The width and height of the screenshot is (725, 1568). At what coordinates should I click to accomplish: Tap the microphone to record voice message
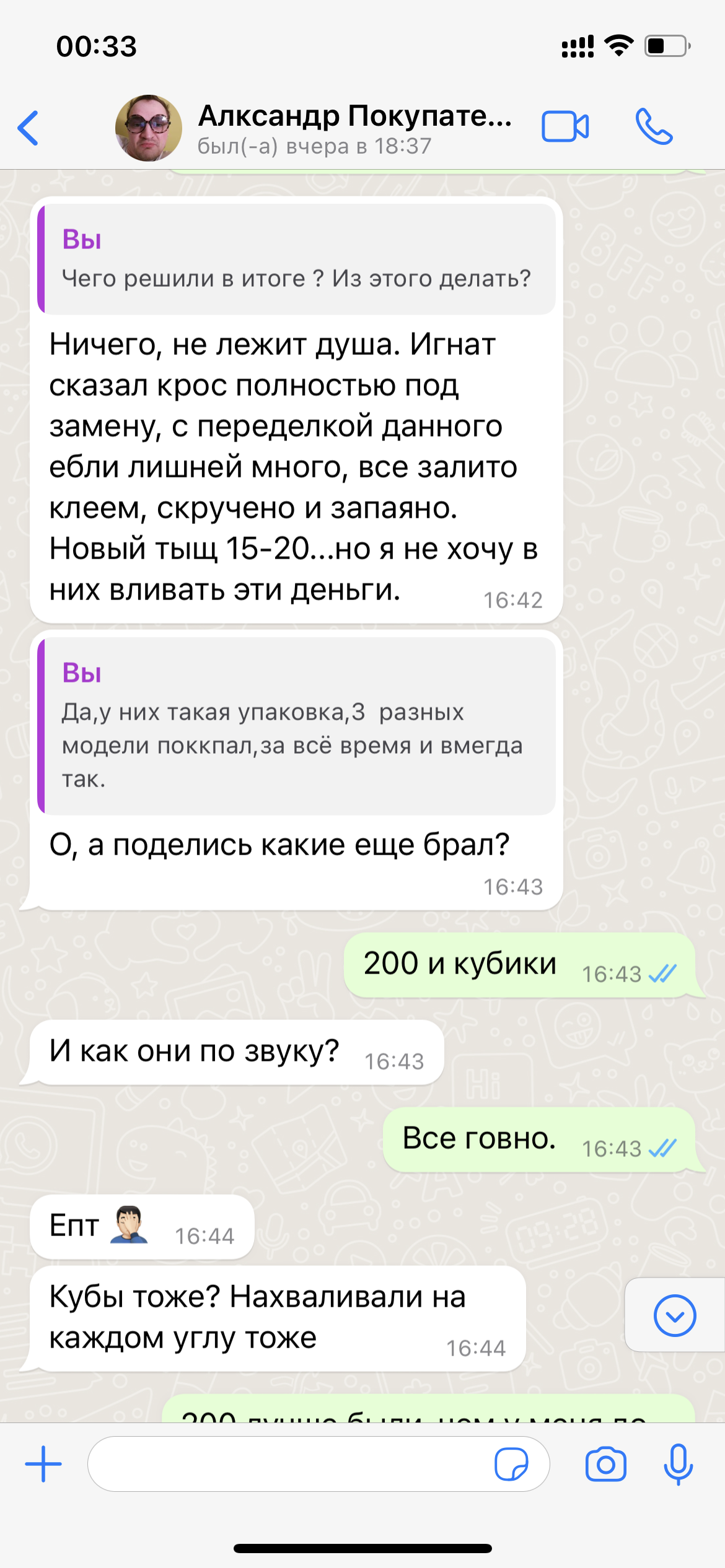point(678,1464)
